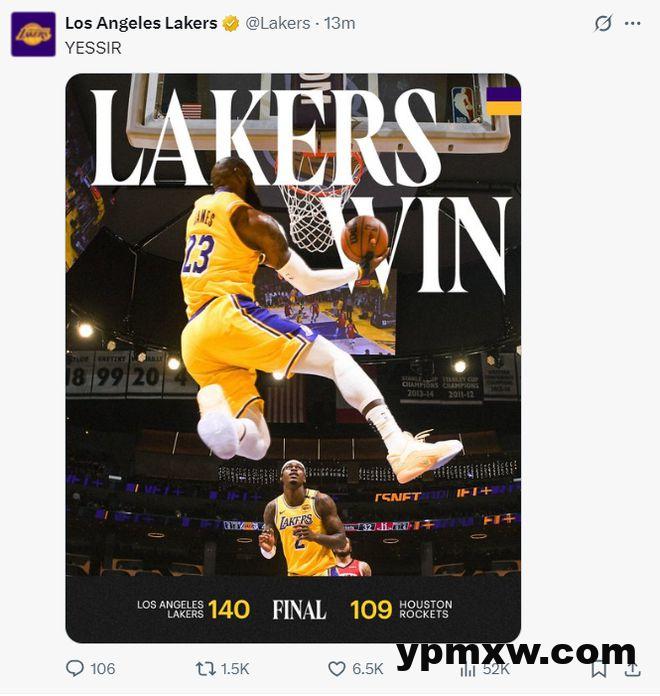View the post's analytics views
Viewport: 660px width, 696px height.
point(468,668)
